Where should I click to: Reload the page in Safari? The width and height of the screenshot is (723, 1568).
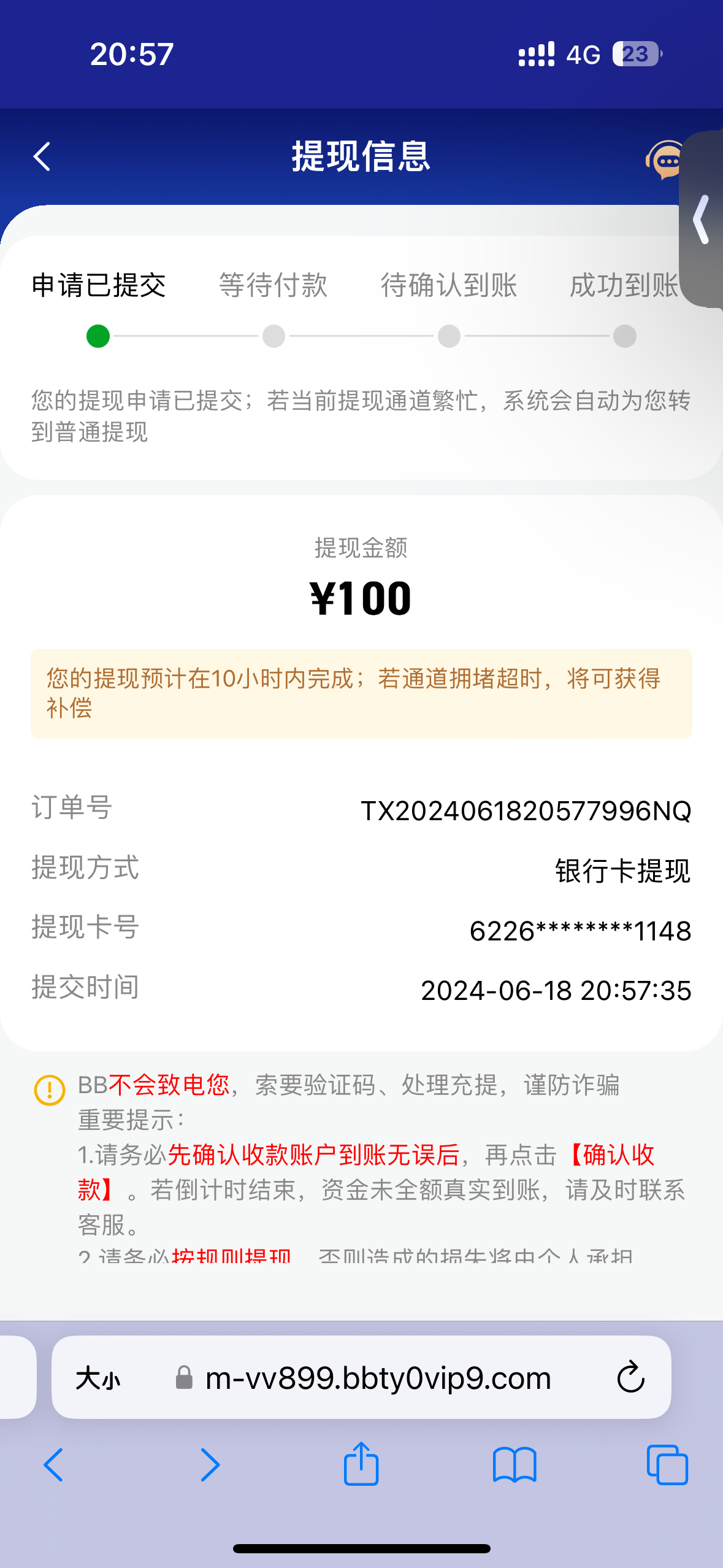(x=630, y=1378)
